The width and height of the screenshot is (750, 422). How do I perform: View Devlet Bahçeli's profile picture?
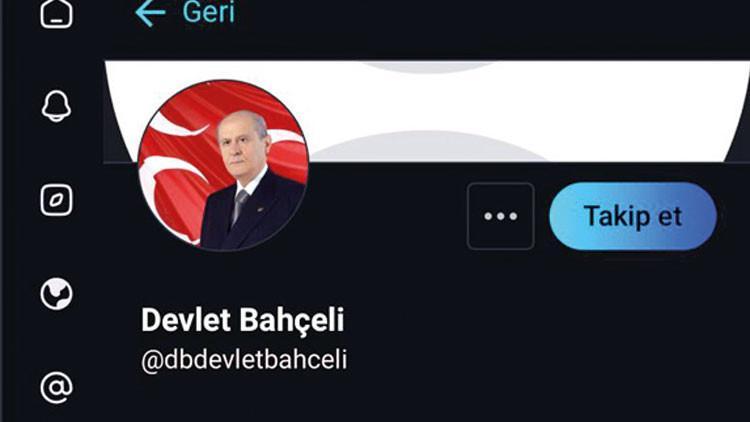(222, 165)
